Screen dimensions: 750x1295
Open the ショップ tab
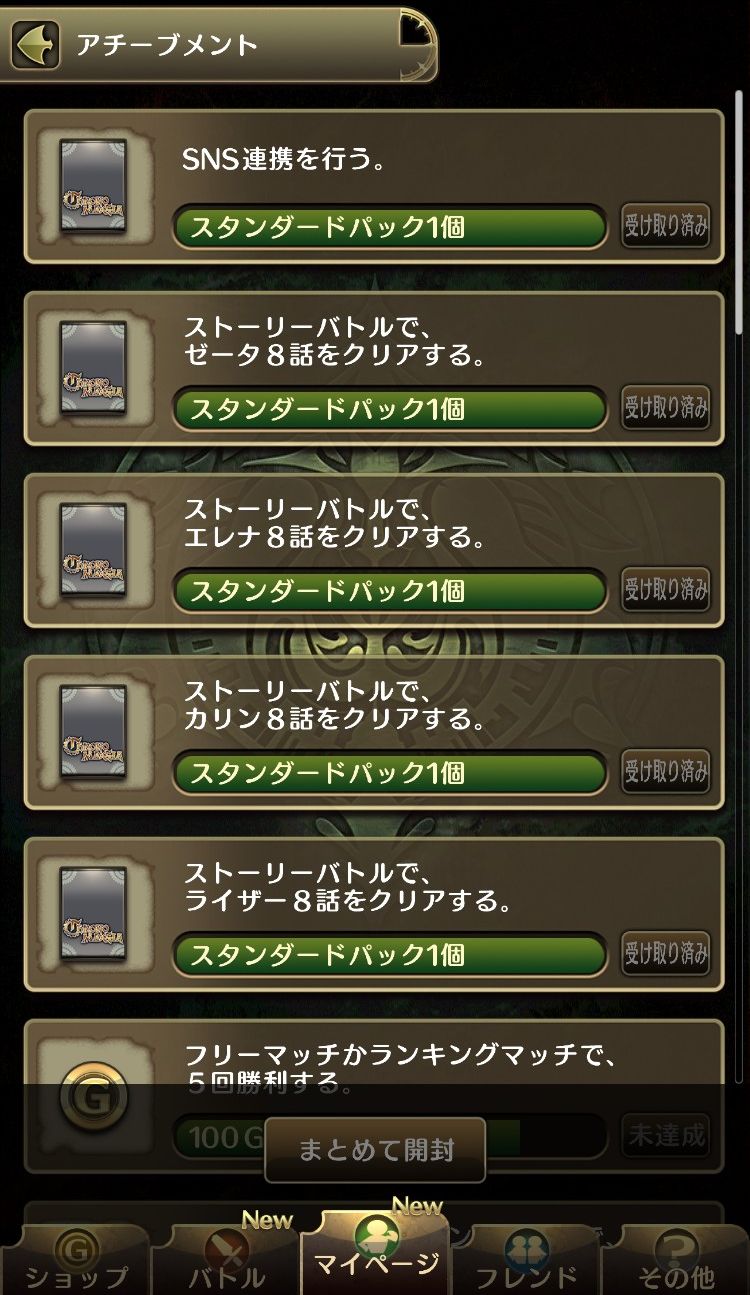coord(76,1260)
